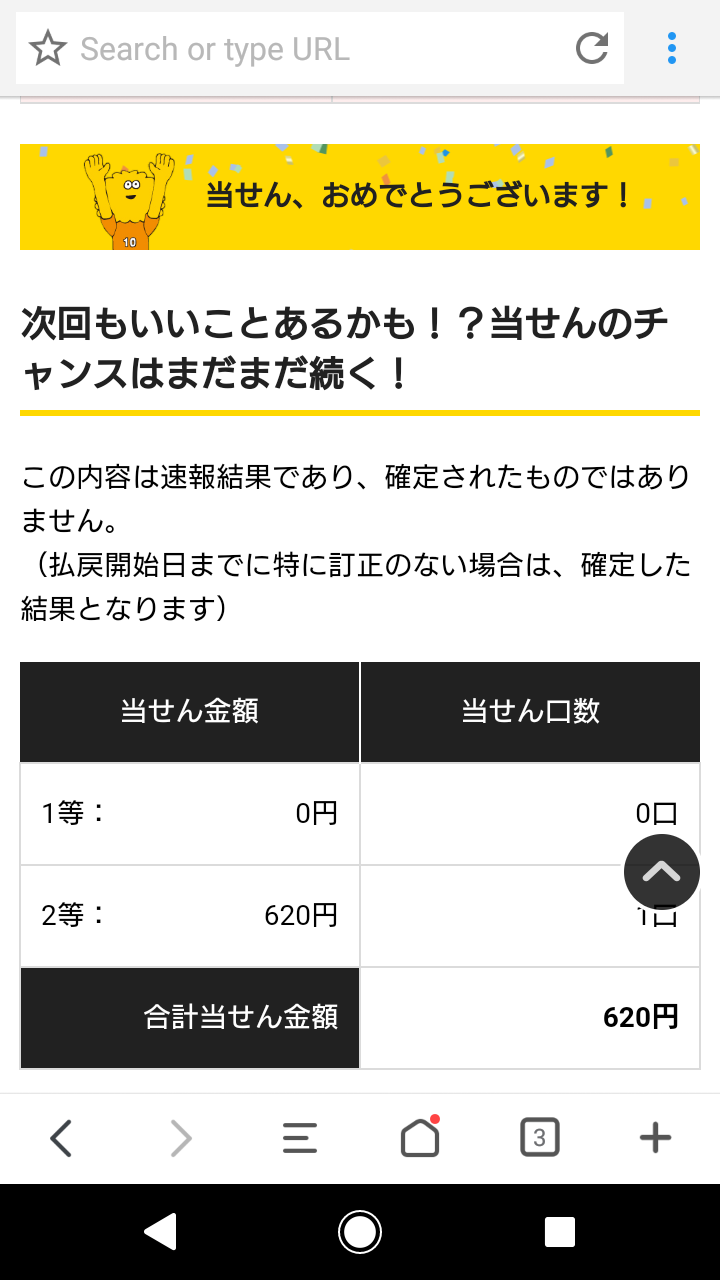Reload the current page
720x1280 pixels.
point(592,48)
